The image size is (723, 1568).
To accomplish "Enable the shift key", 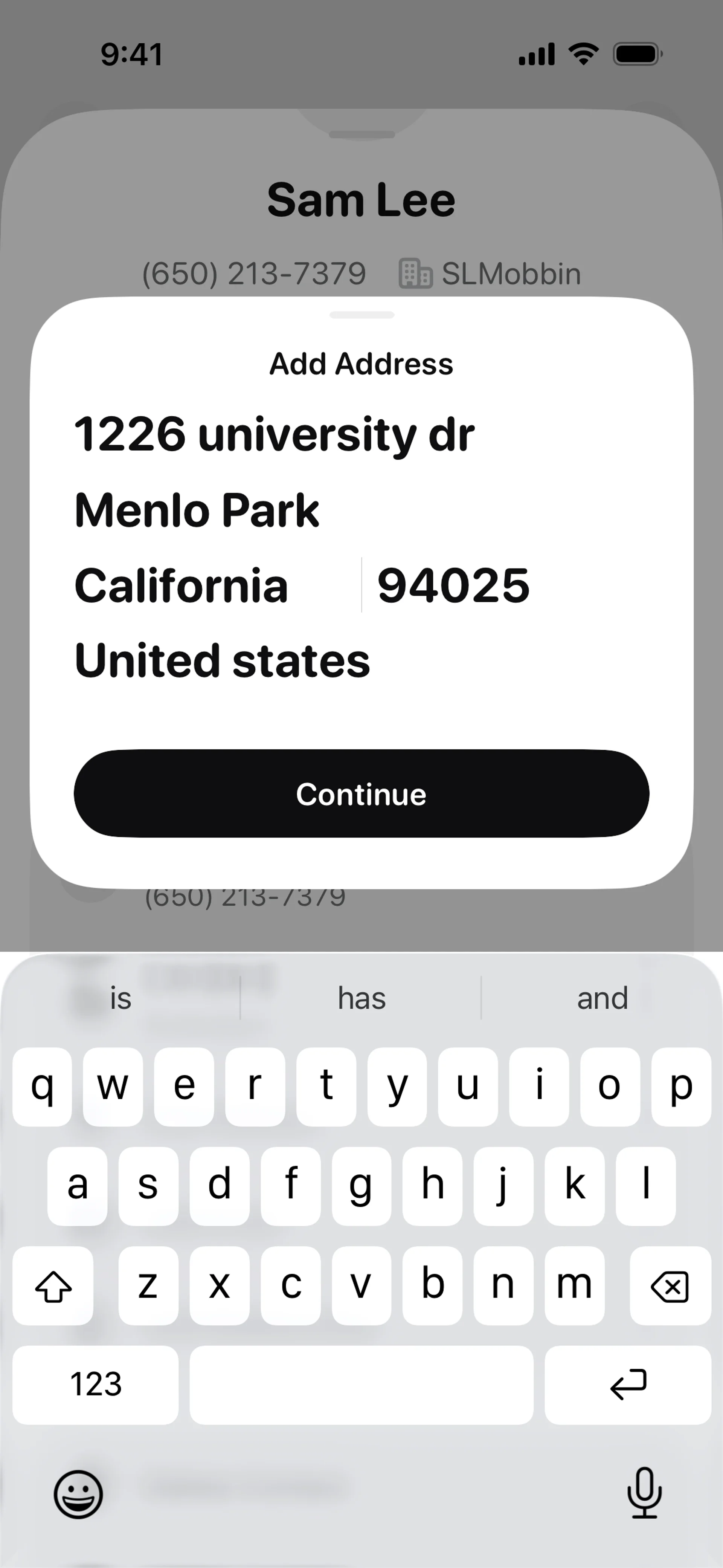I will (53, 1285).
